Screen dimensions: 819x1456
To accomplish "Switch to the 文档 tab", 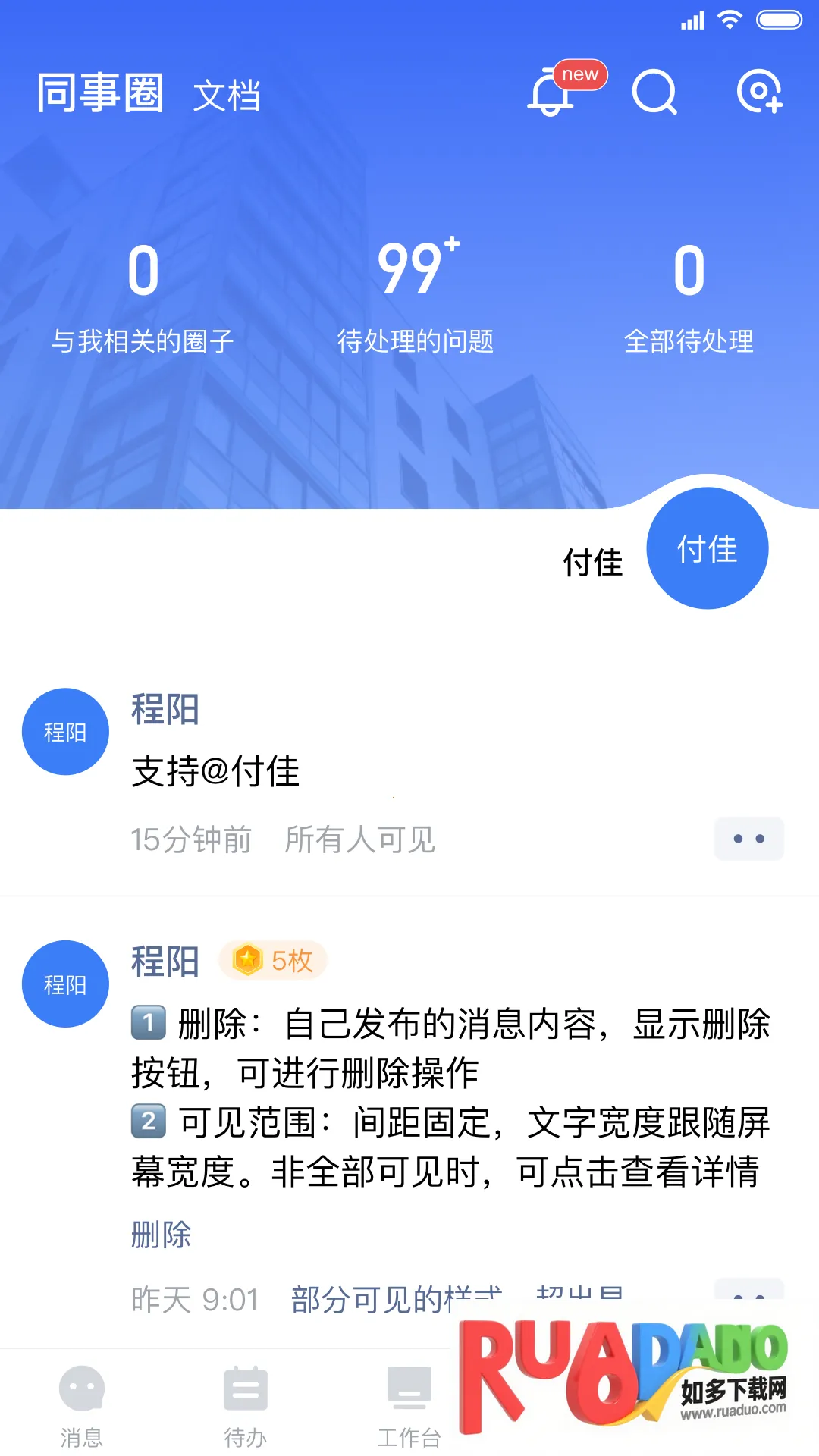I will pyautogui.click(x=226, y=96).
